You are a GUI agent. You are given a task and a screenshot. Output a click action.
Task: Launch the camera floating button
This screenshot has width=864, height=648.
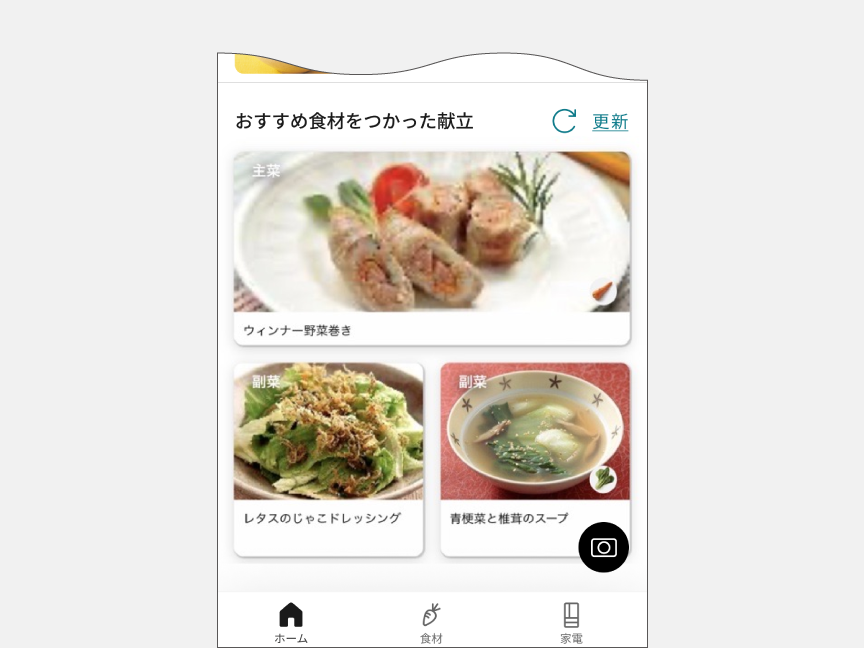point(603,547)
